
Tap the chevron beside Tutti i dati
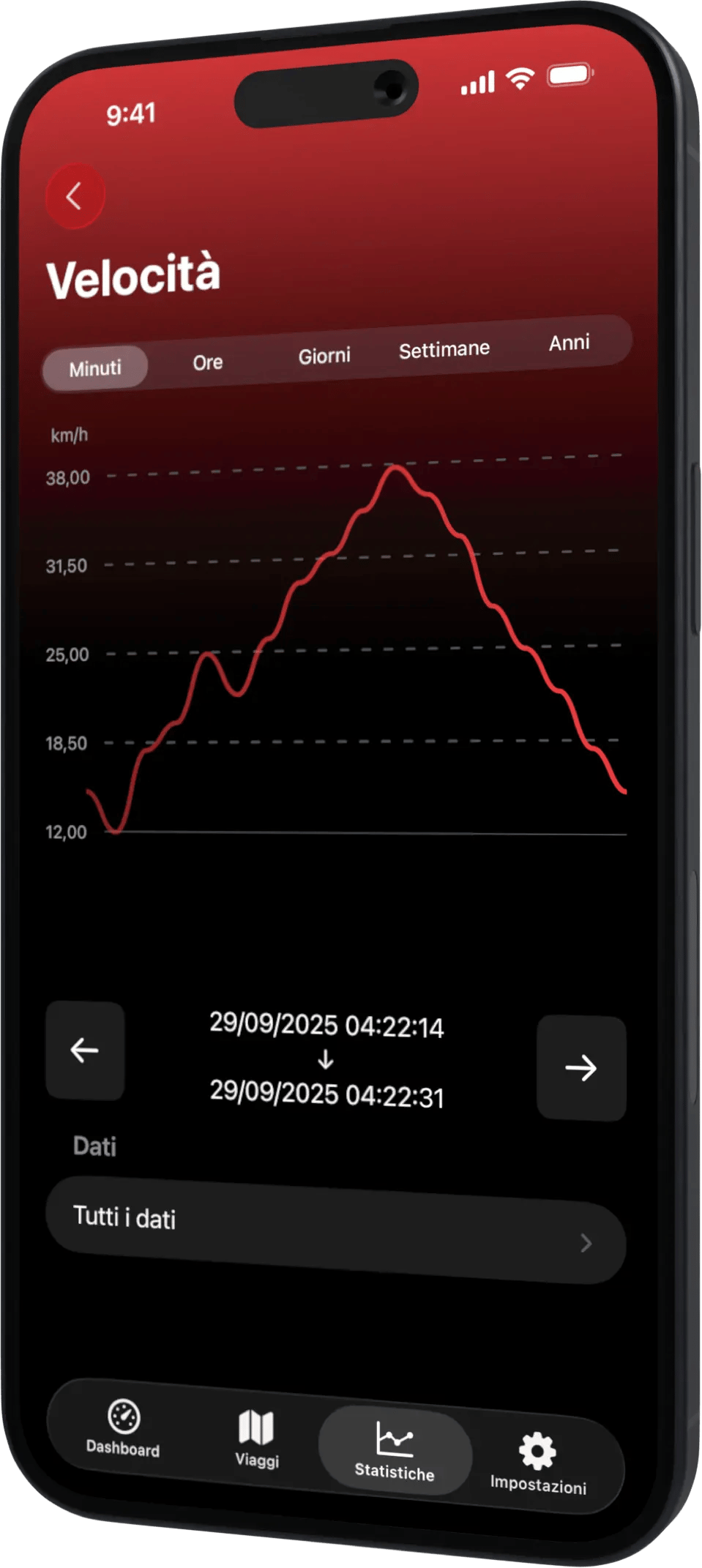coord(585,1243)
